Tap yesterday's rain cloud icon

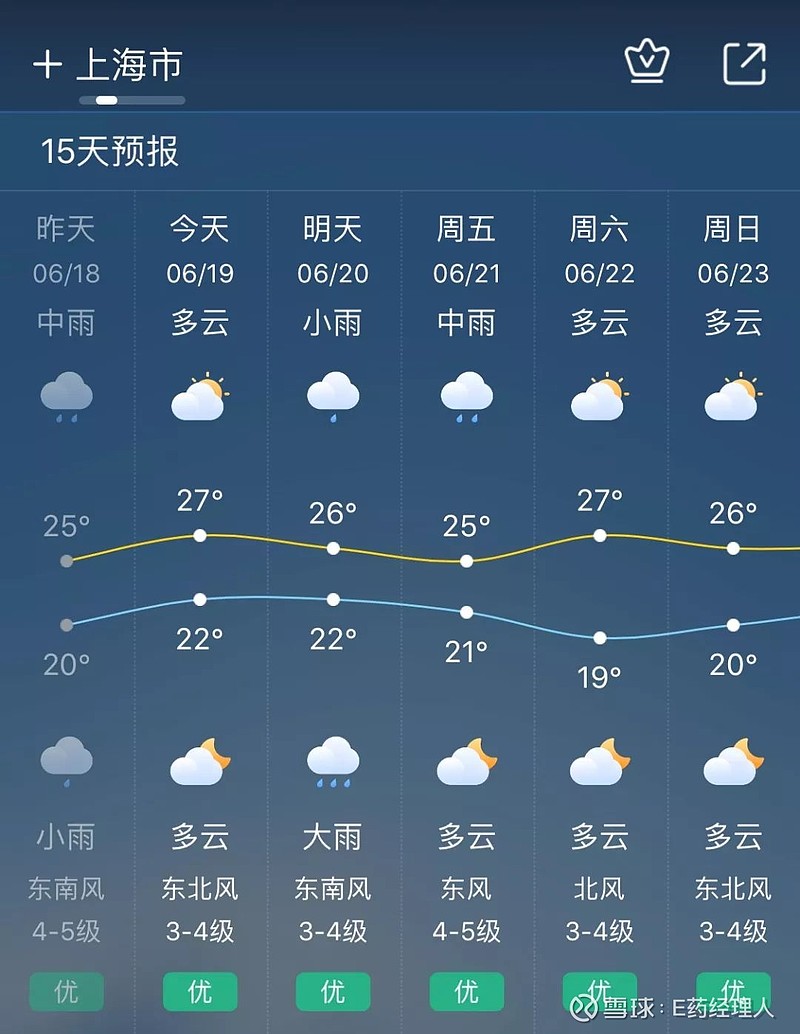click(66, 393)
